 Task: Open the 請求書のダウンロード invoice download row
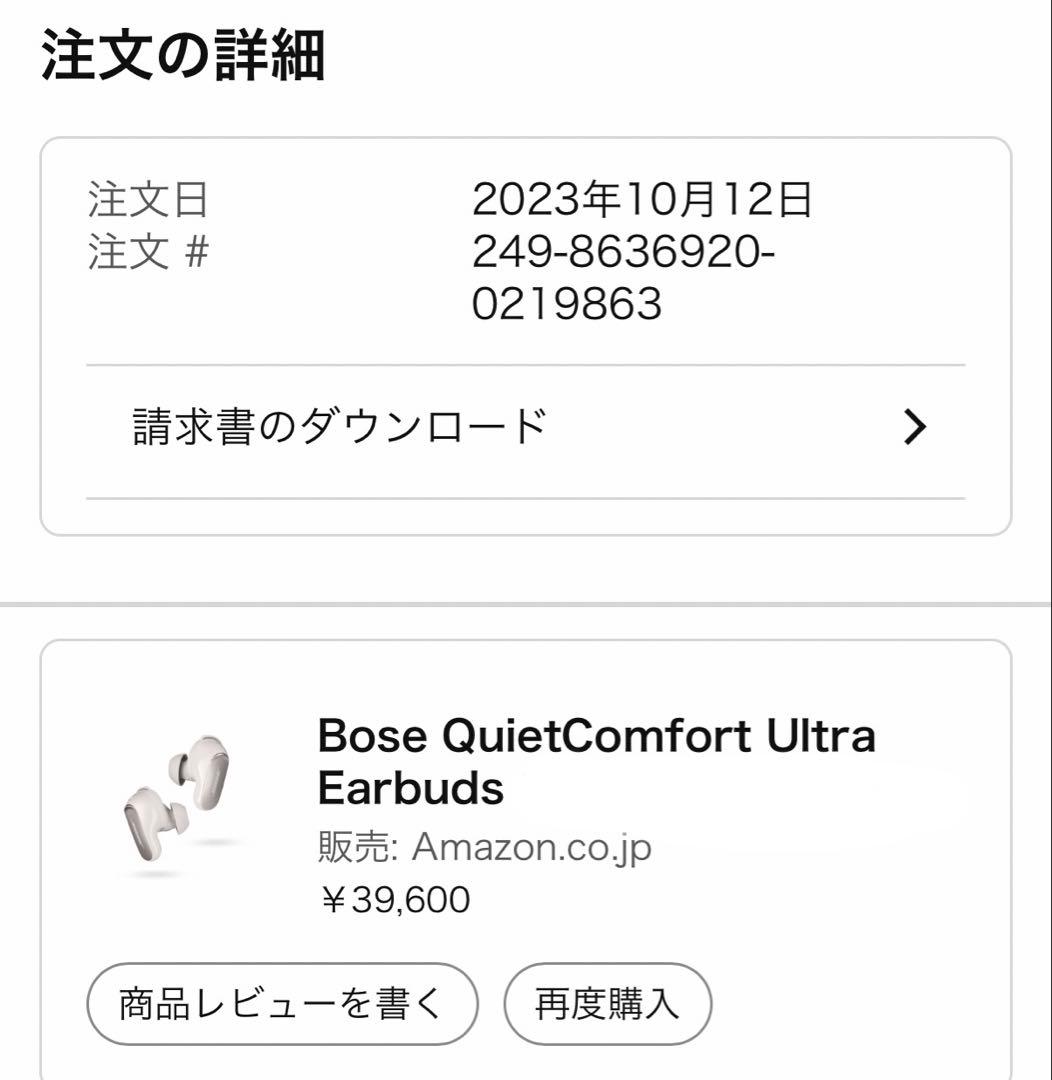point(335,425)
